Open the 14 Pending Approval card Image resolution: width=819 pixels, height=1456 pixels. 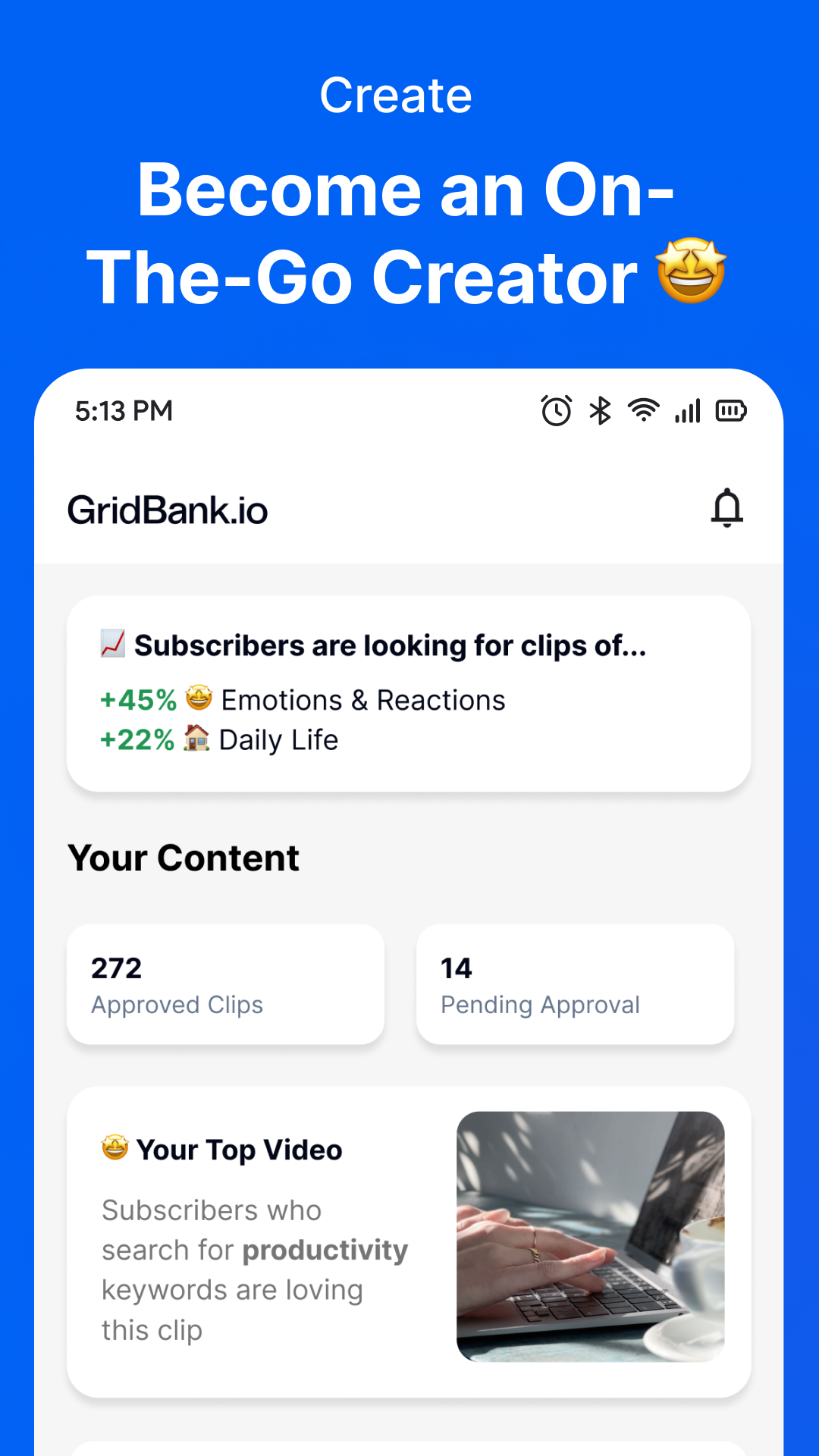[x=575, y=984]
